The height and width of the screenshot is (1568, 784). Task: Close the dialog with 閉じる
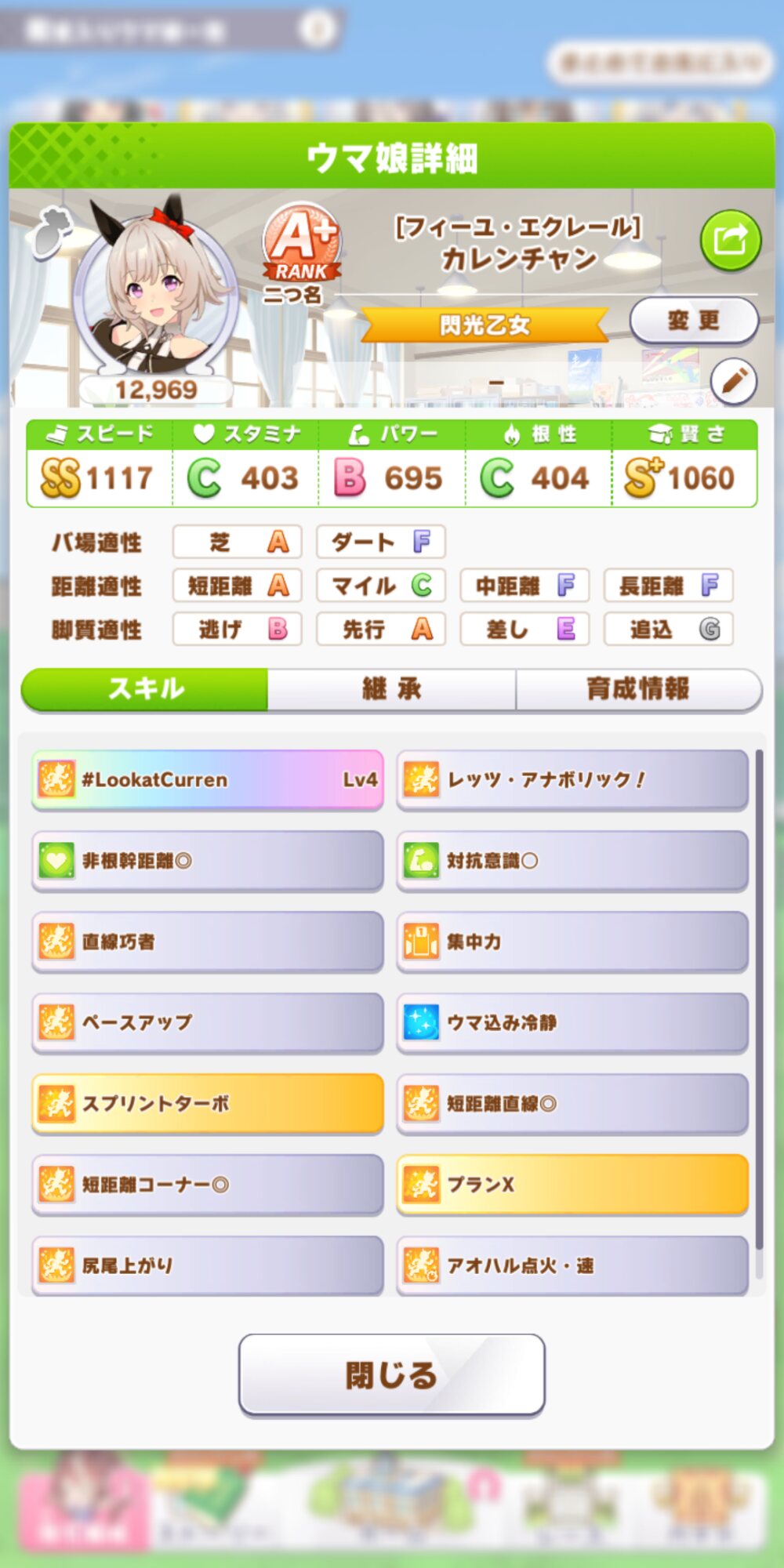(x=391, y=1375)
